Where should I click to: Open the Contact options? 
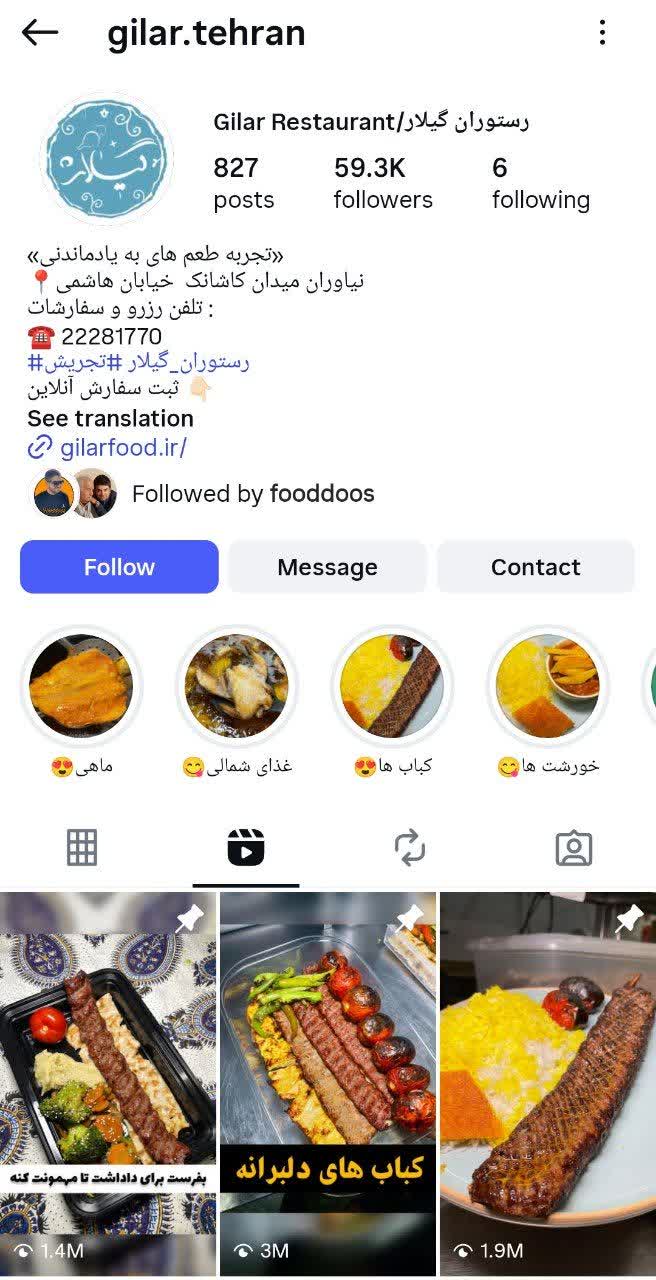(x=535, y=567)
